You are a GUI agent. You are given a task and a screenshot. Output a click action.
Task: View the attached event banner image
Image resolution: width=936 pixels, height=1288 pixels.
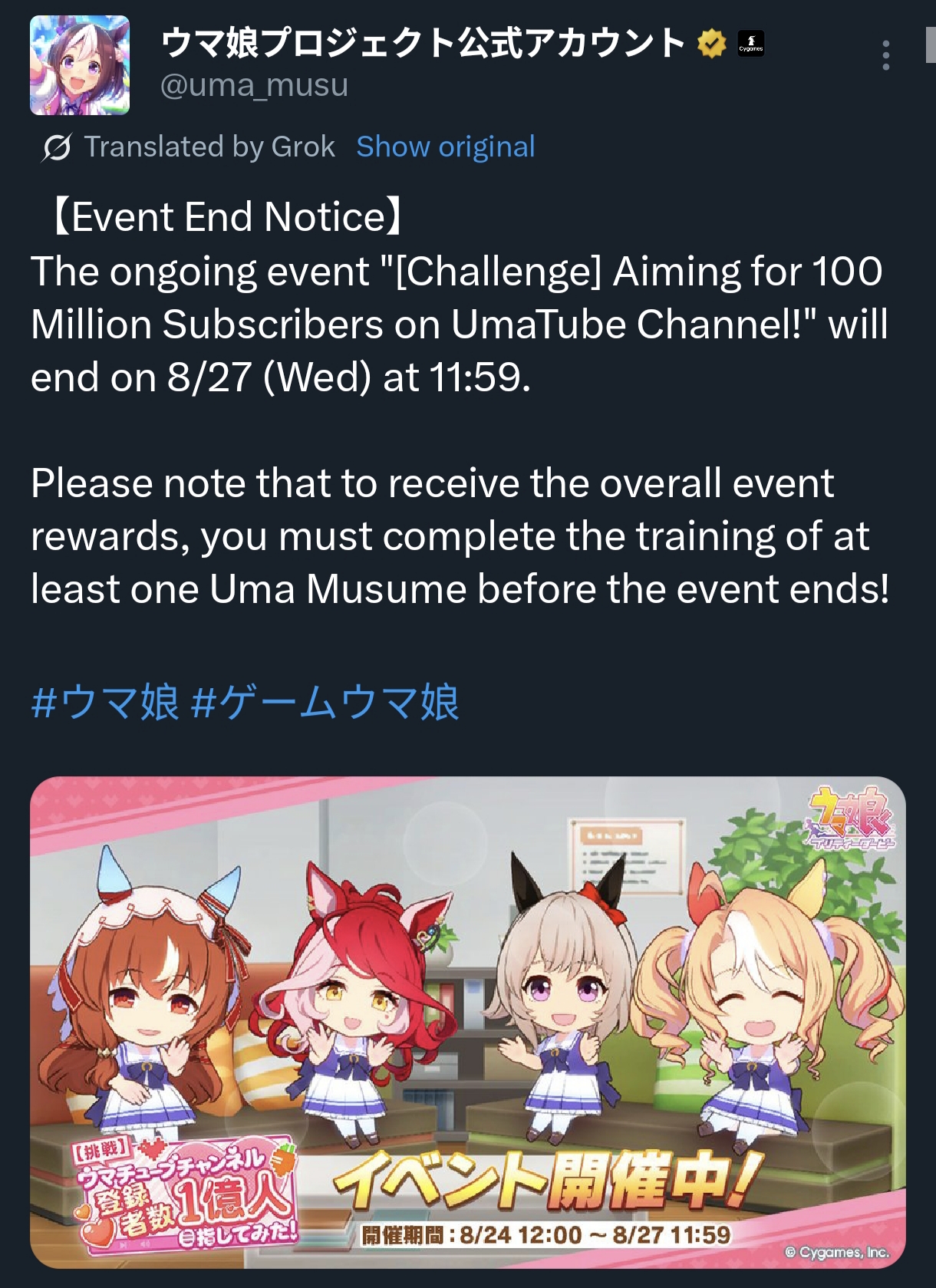point(468,1023)
